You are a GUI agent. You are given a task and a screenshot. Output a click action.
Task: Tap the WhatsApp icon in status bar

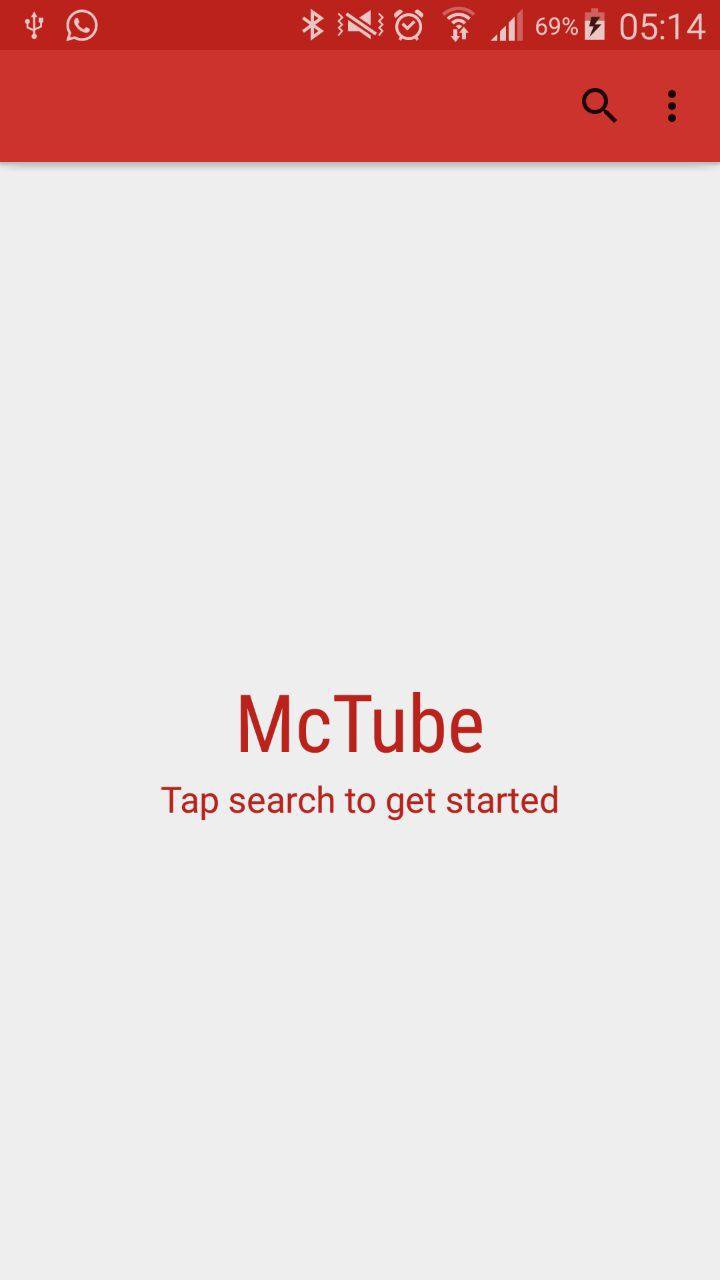pyautogui.click(x=79, y=25)
